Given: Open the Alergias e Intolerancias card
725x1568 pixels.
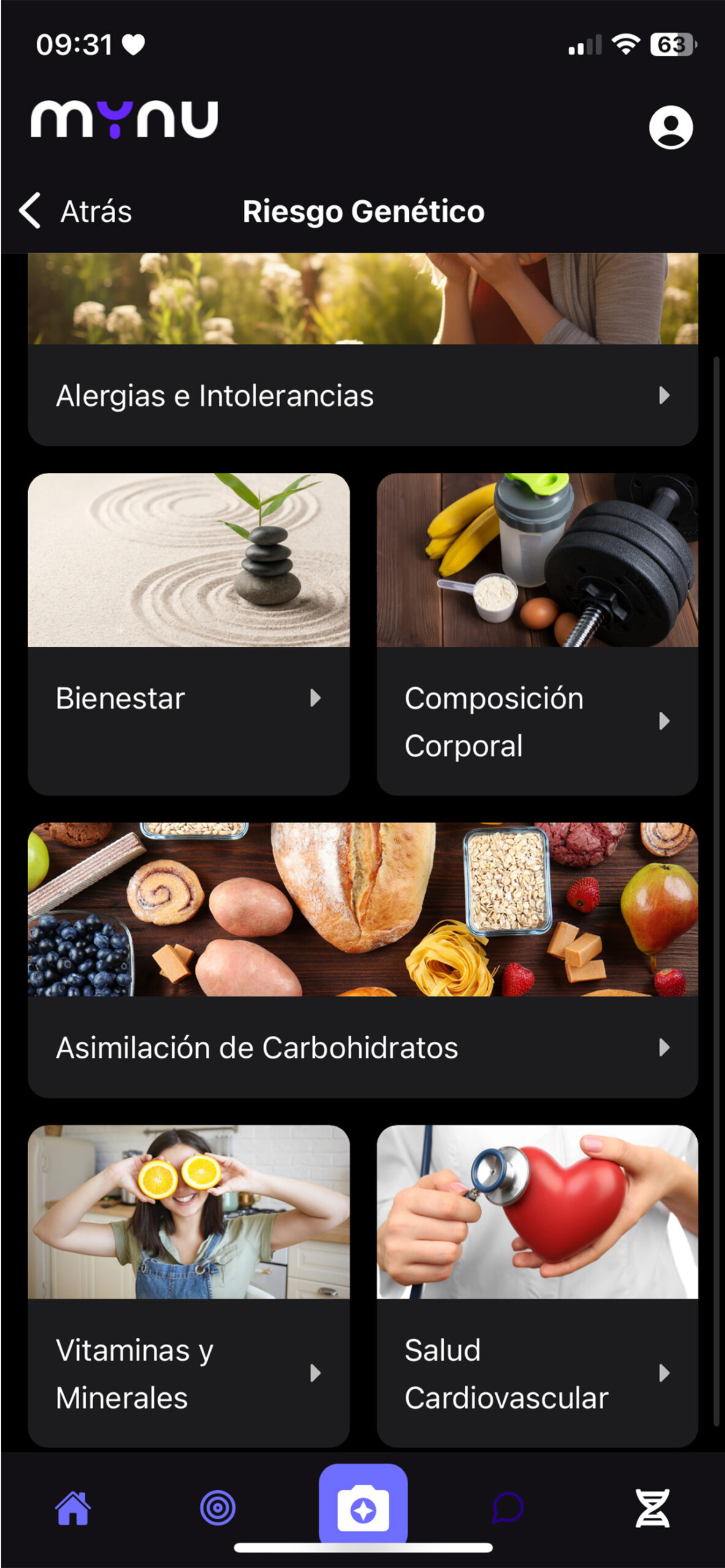Looking at the screenshot, I should click(x=362, y=395).
